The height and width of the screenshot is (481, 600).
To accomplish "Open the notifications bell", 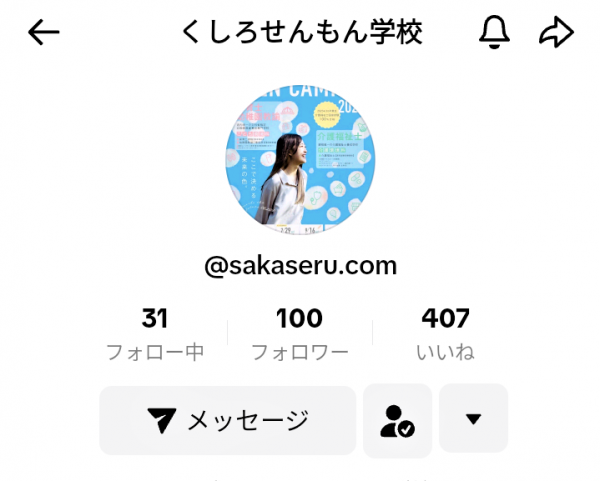I will click(x=494, y=33).
